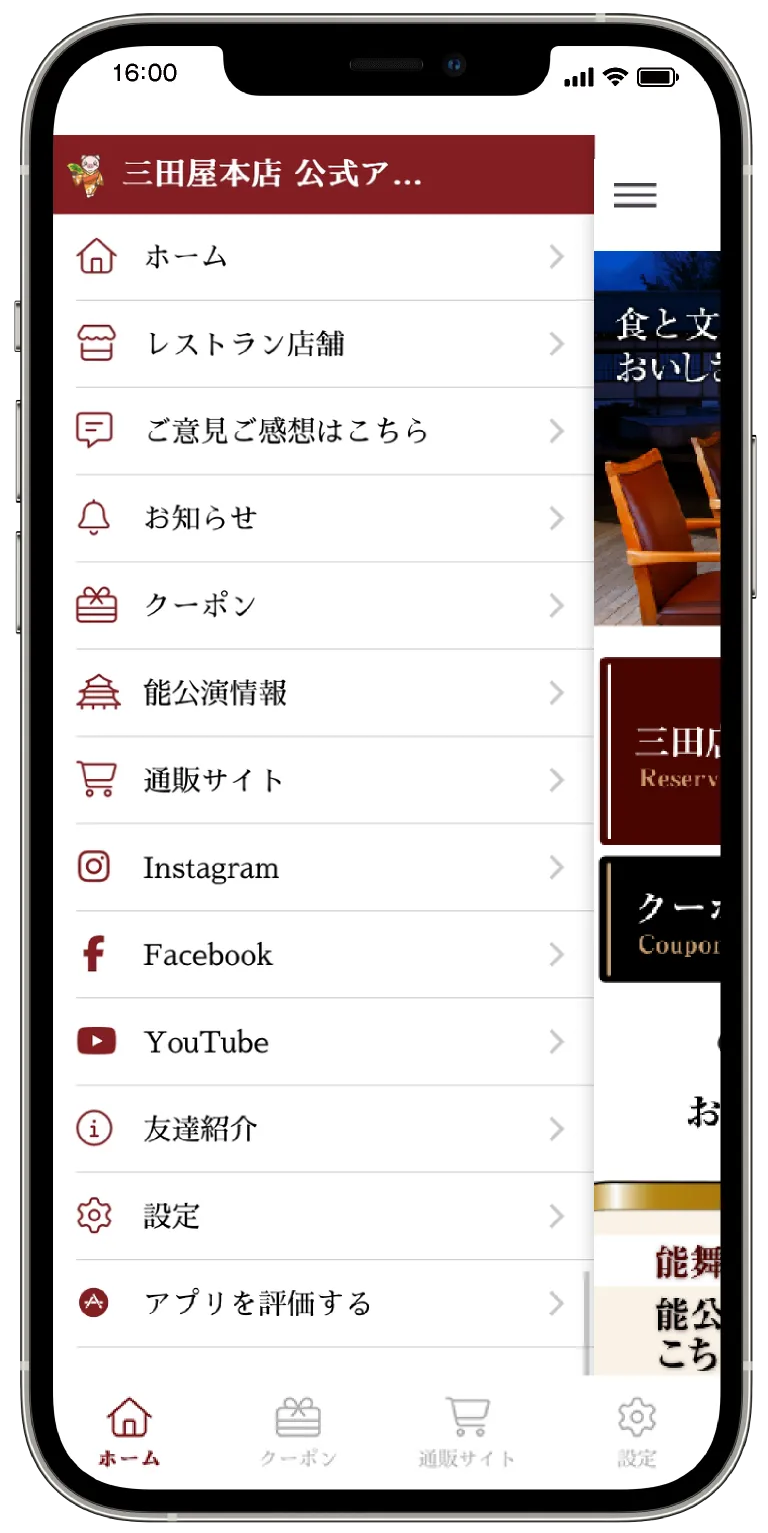Tap the Coupon banner thumbnail peeking behind menu
Image resolution: width=768 pixels, height=1533 pixels.
click(x=670, y=918)
